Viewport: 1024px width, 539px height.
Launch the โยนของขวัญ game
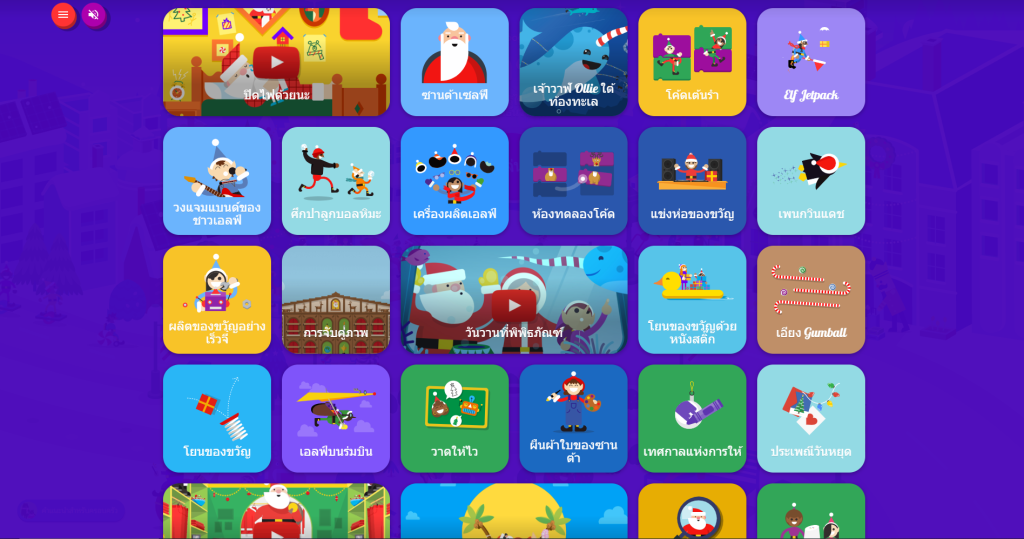coord(217,418)
